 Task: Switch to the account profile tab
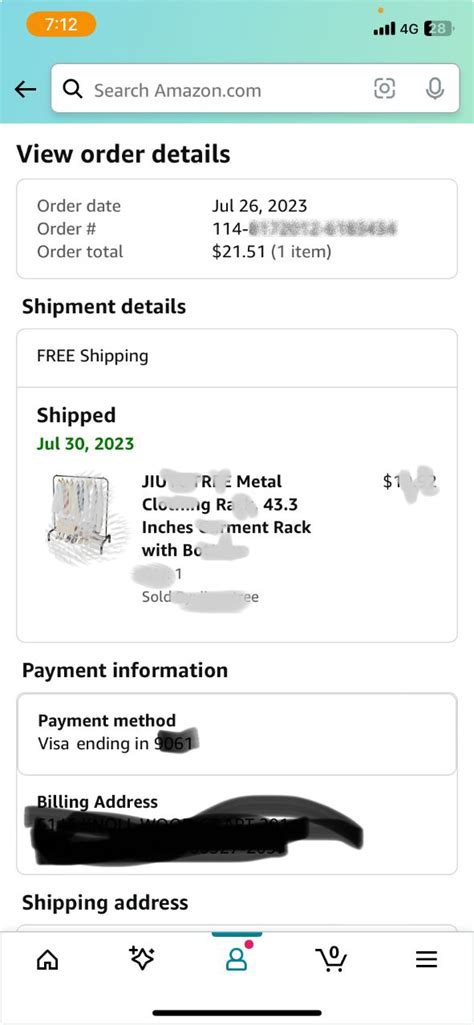237,959
